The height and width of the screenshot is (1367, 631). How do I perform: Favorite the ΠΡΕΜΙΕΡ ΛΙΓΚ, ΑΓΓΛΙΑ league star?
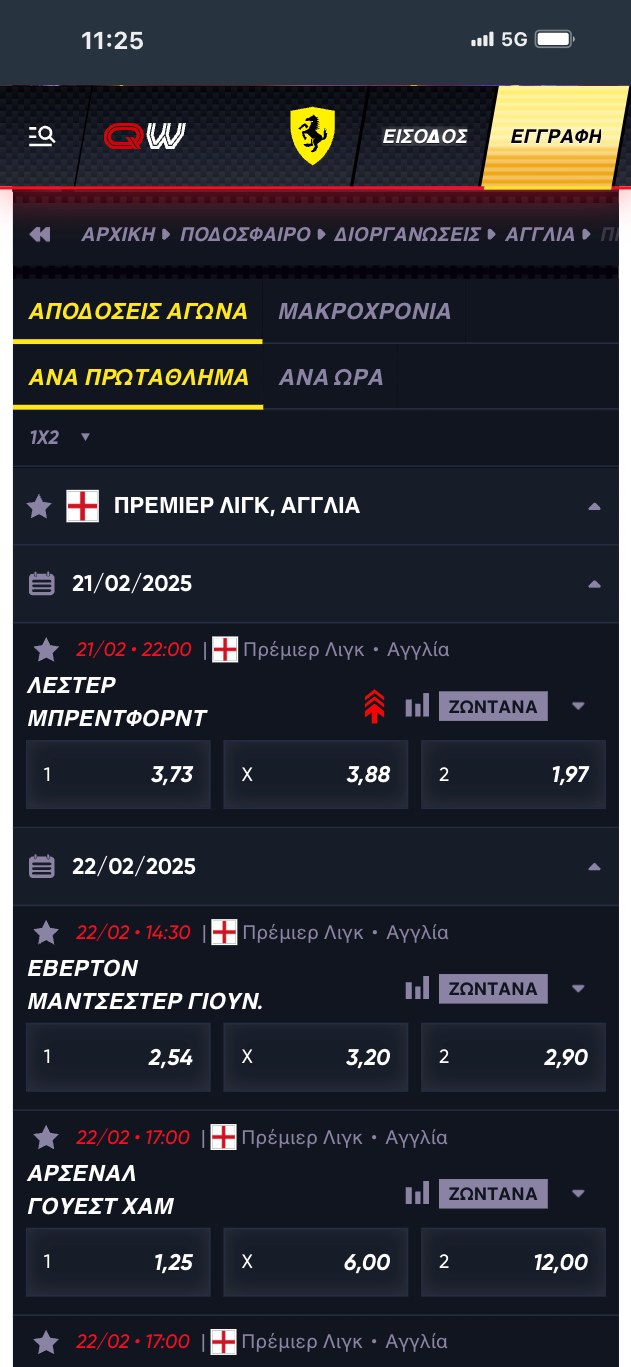39,506
